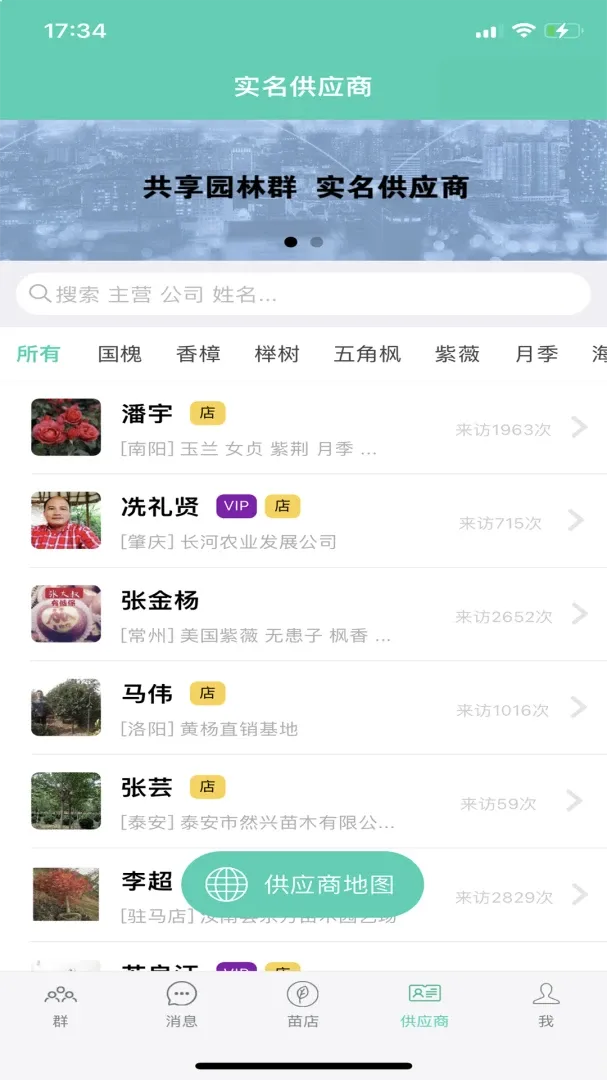Open supplier 冼礼贤's profile
This screenshot has height=1080, width=607.
coord(303,521)
